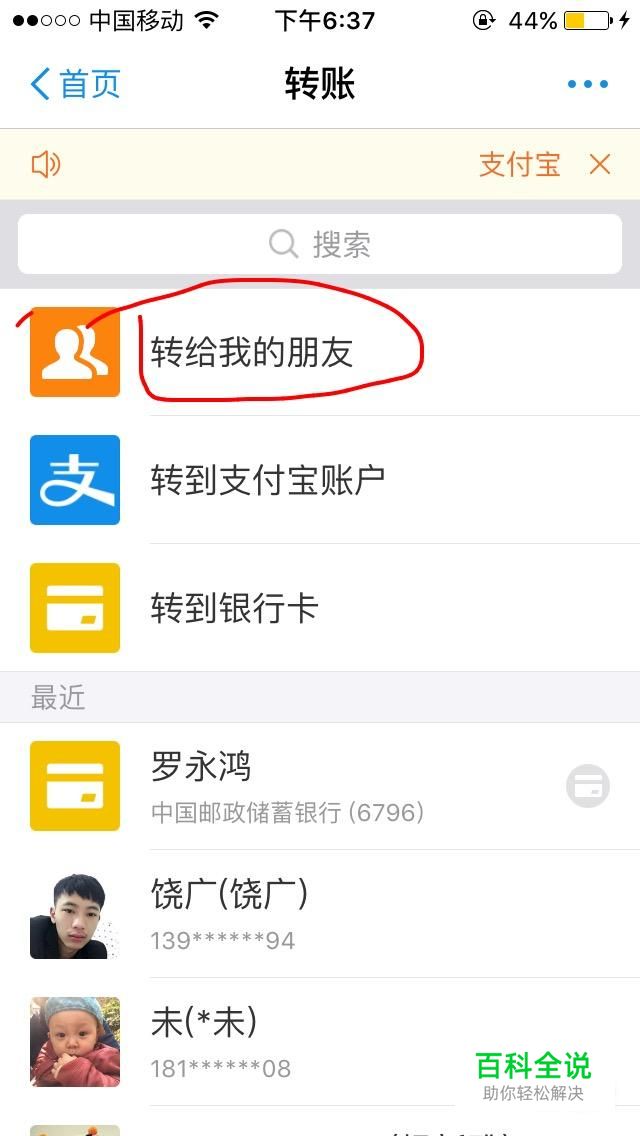Tap the 搜索 search field
The image size is (640, 1136).
[x=320, y=244]
